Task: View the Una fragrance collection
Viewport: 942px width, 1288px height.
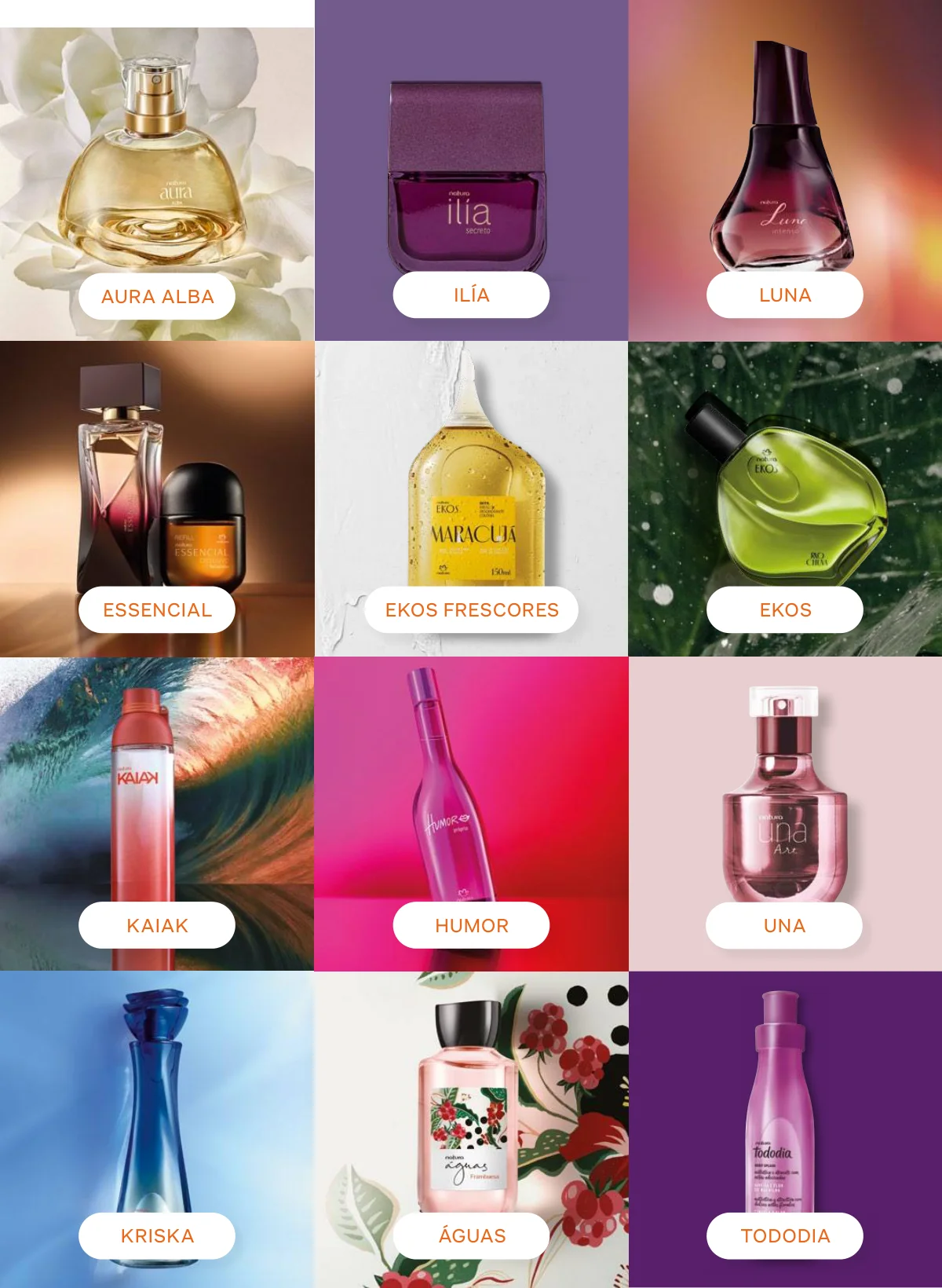Action: 784,925
